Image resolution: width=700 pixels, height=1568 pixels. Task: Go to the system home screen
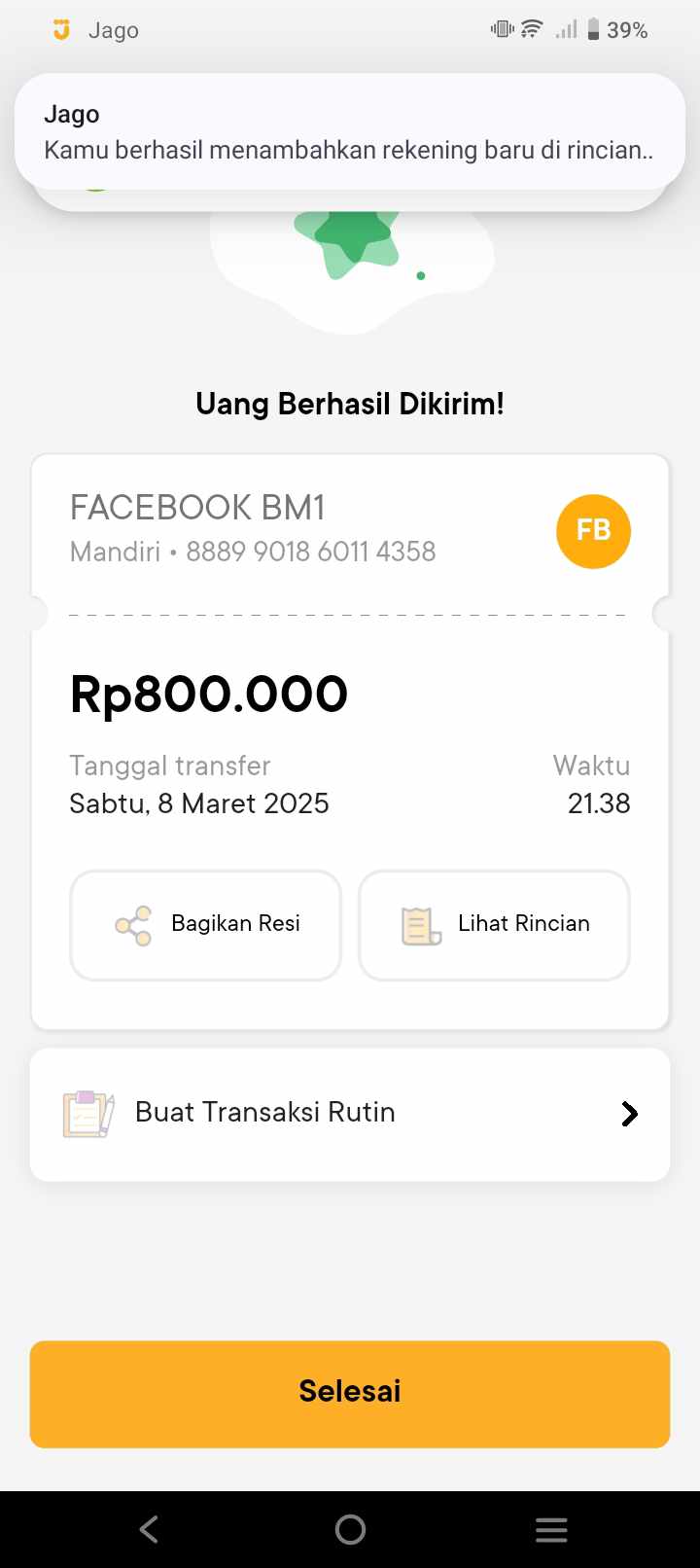click(350, 1529)
